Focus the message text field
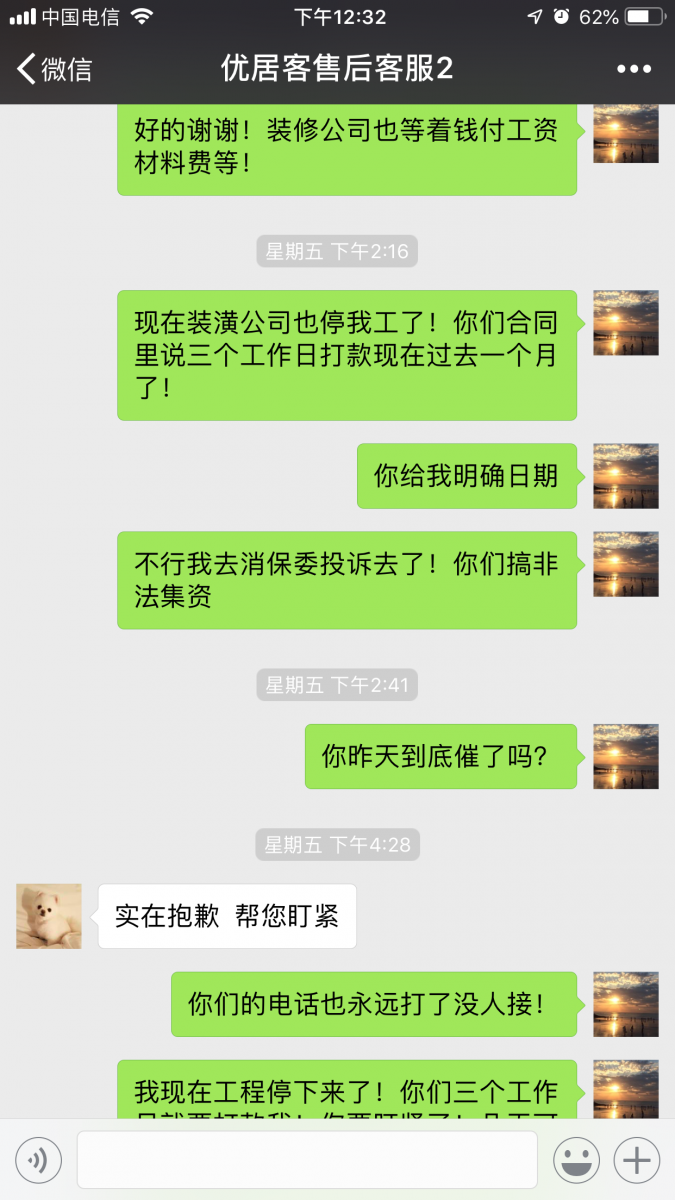Image resolution: width=675 pixels, height=1200 pixels. click(307, 1160)
